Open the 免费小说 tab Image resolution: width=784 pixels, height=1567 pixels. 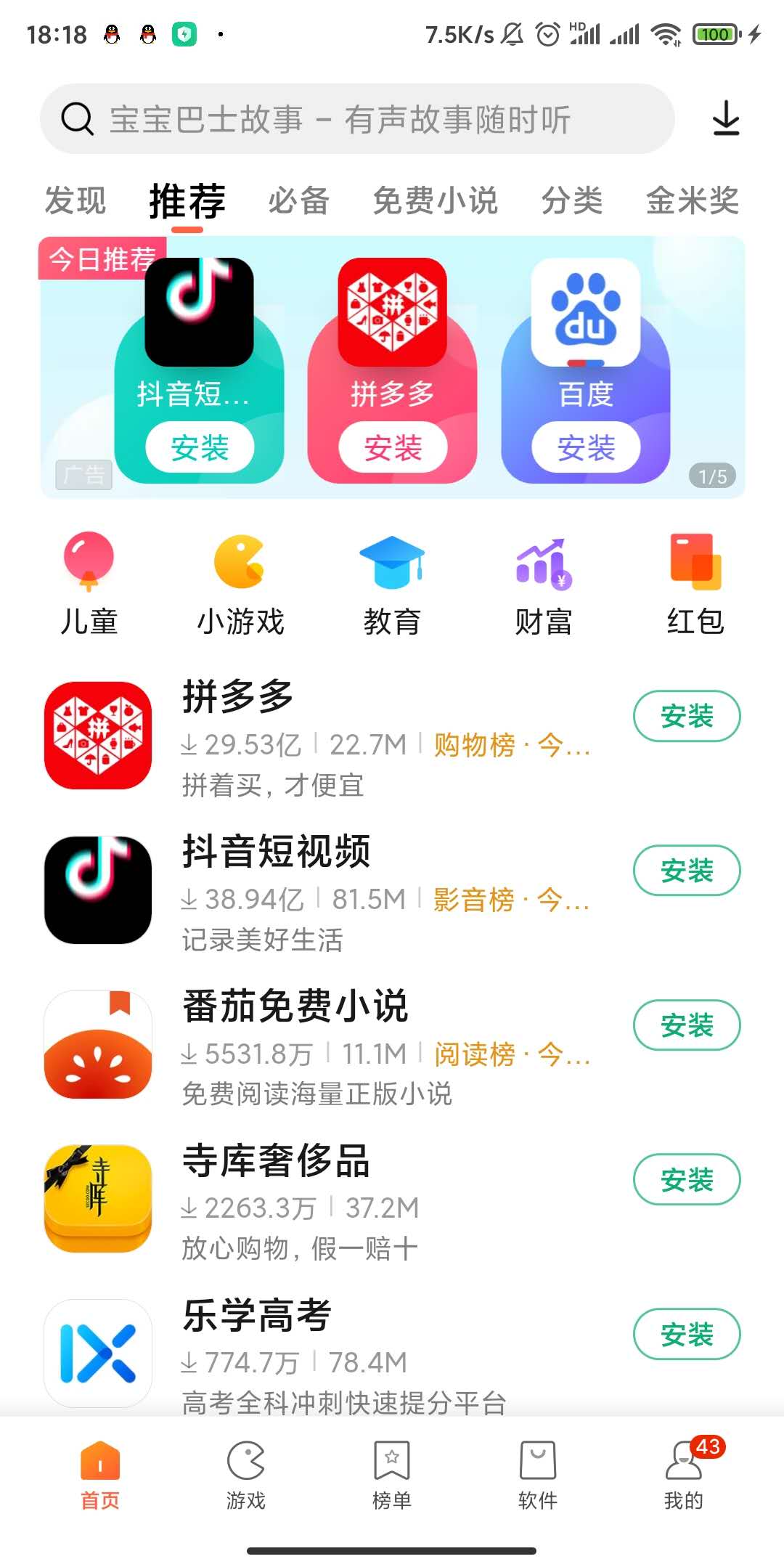(436, 200)
